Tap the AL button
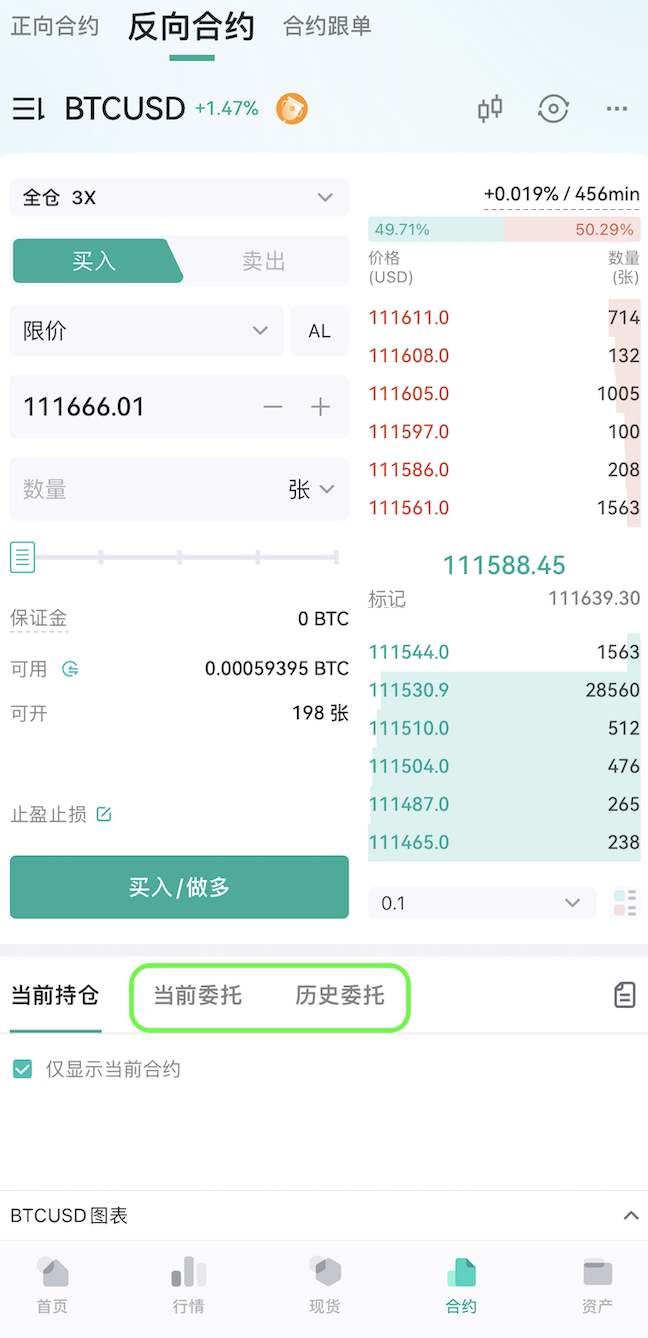 tap(320, 331)
